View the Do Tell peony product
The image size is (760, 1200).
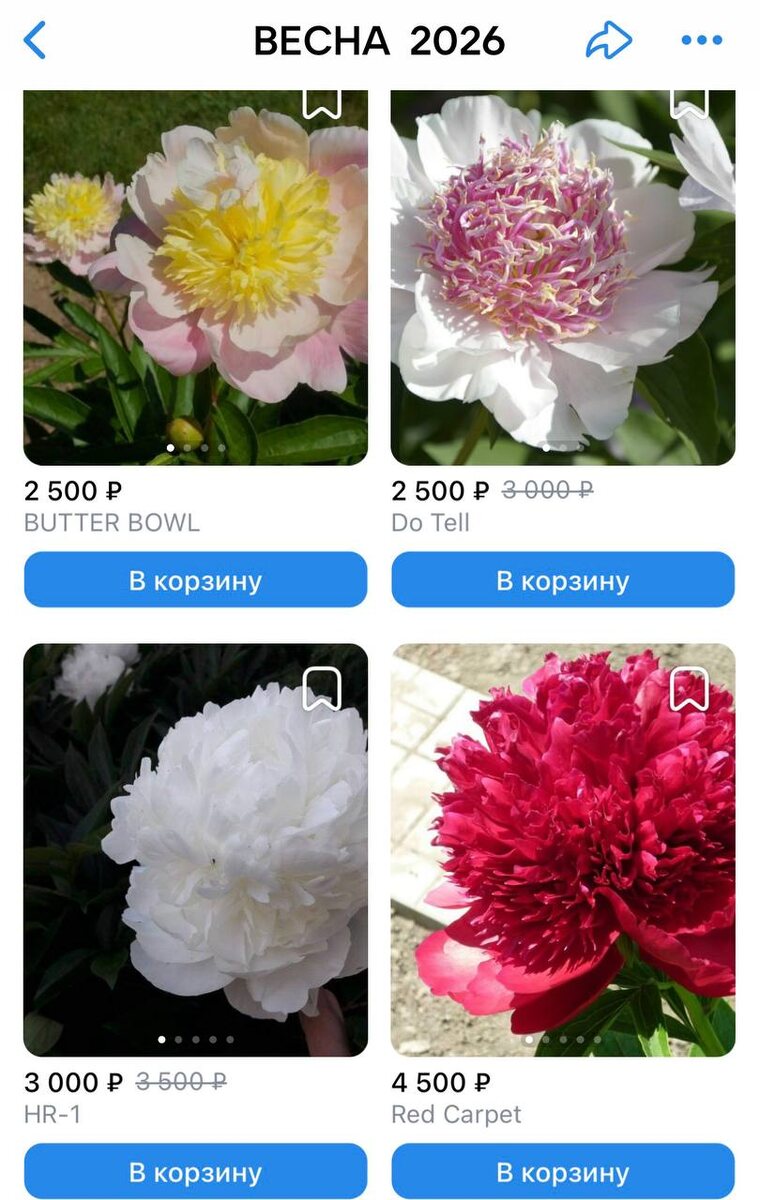point(563,290)
